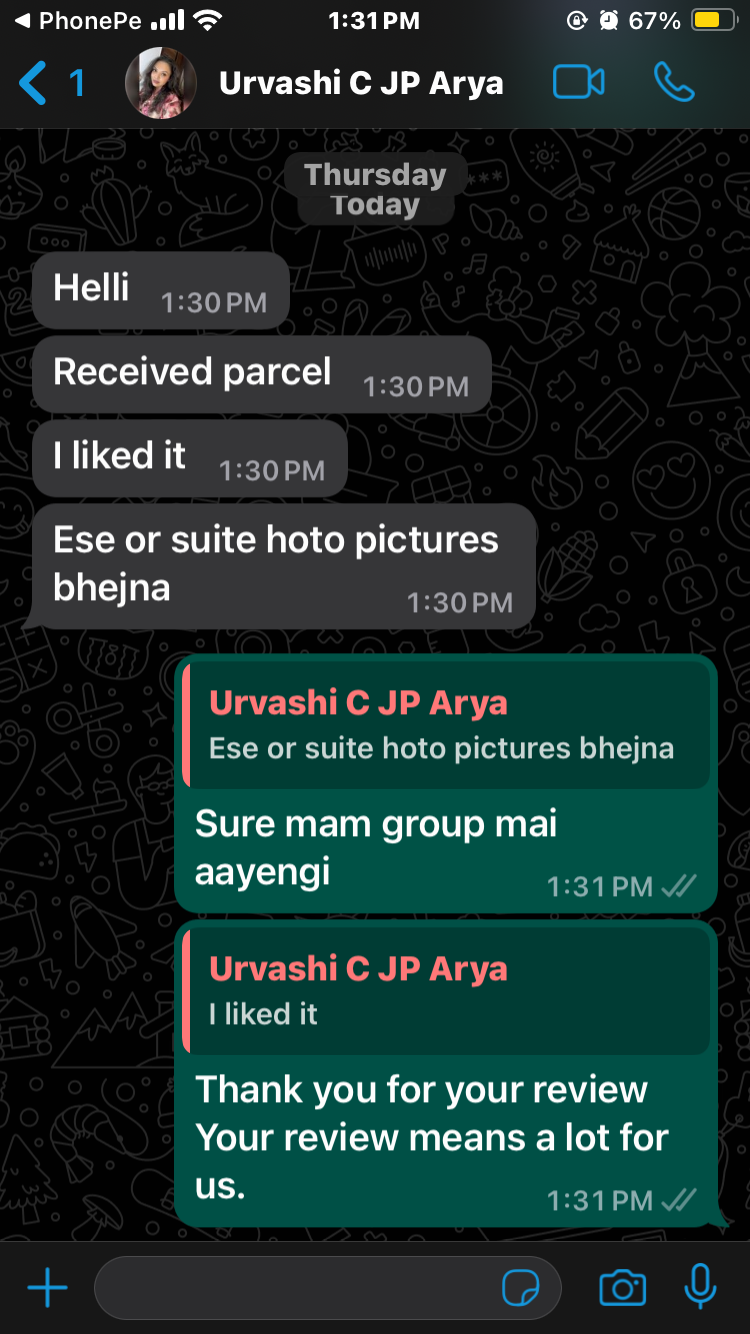Viewport: 750px width, 1334px height.
Task: Jump to quoted message "I liked it"
Action: coord(446,991)
